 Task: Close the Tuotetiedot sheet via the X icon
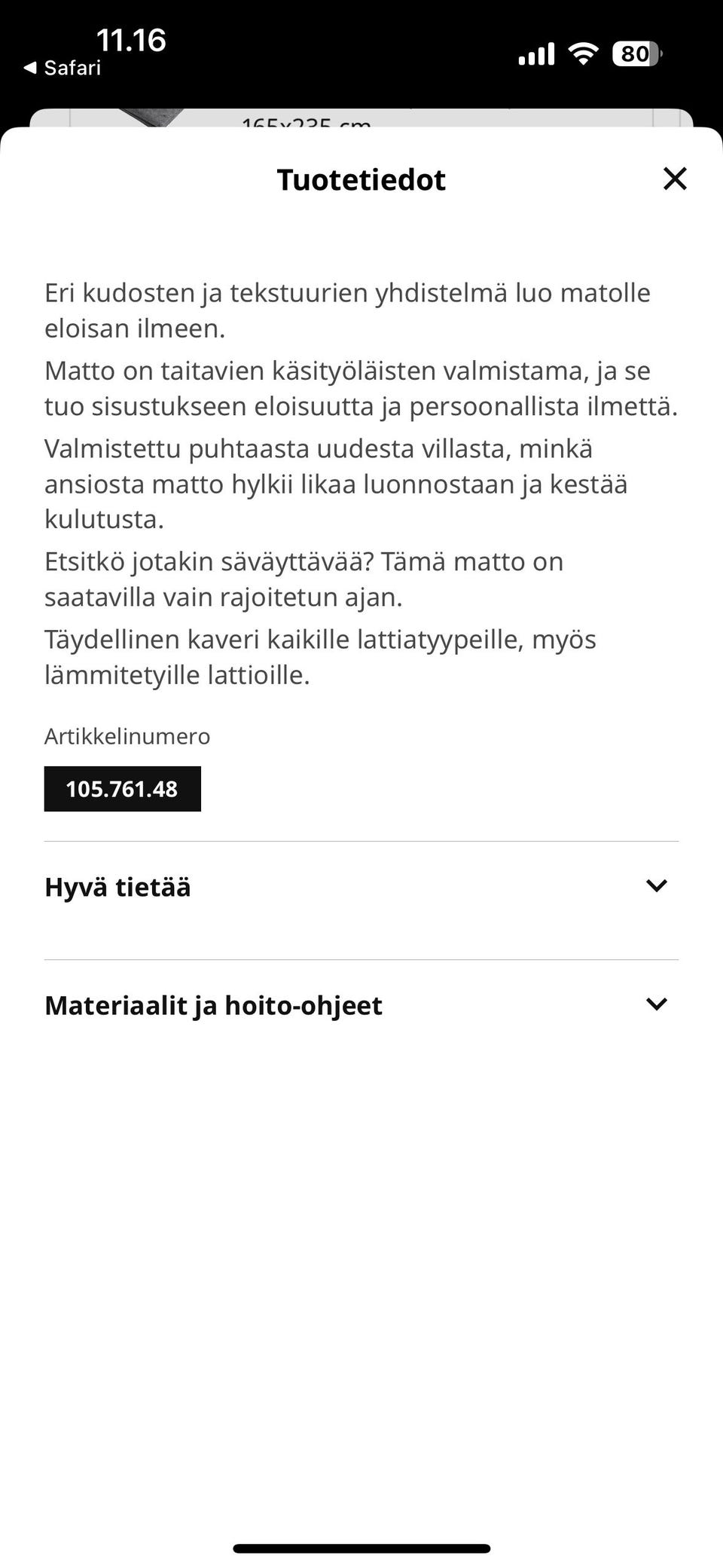pyautogui.click(x=676, y=179)
